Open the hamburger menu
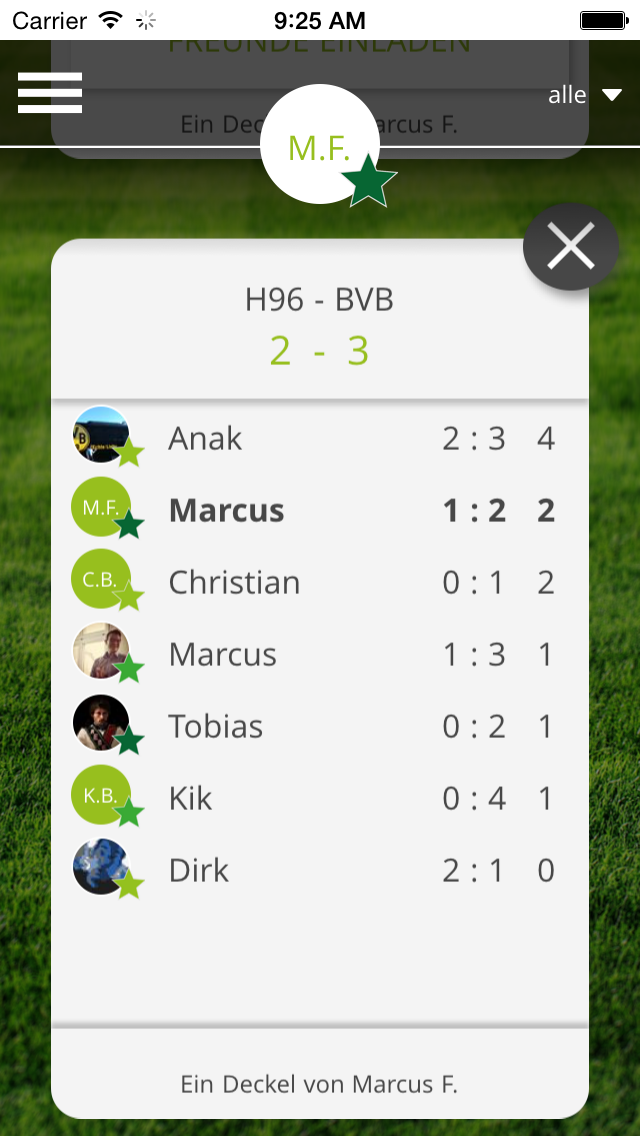Viewport: 640px width, 1136px height. pos(49,93)
